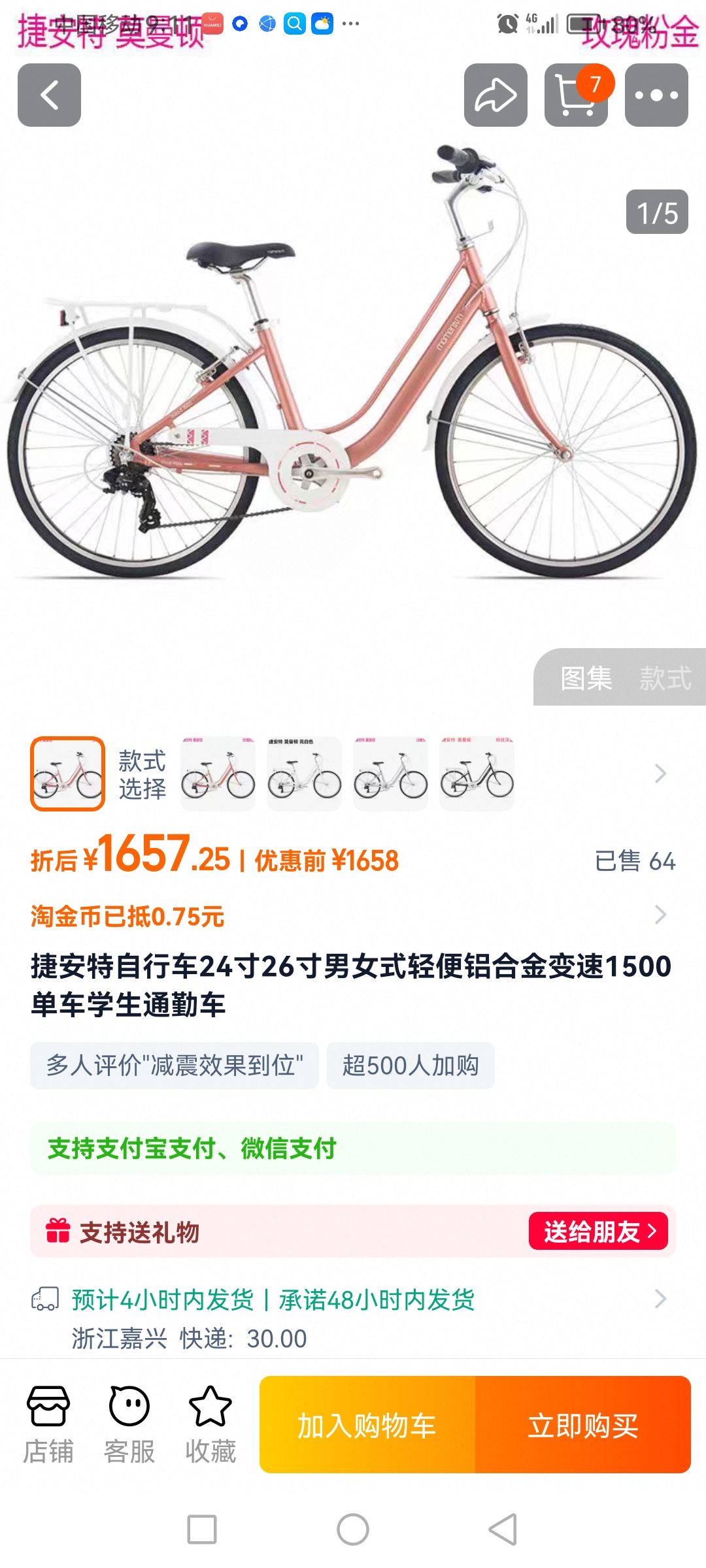The image size is (706, 1568).
Task: Share this bicycle listing
Action: pos(496,95)
